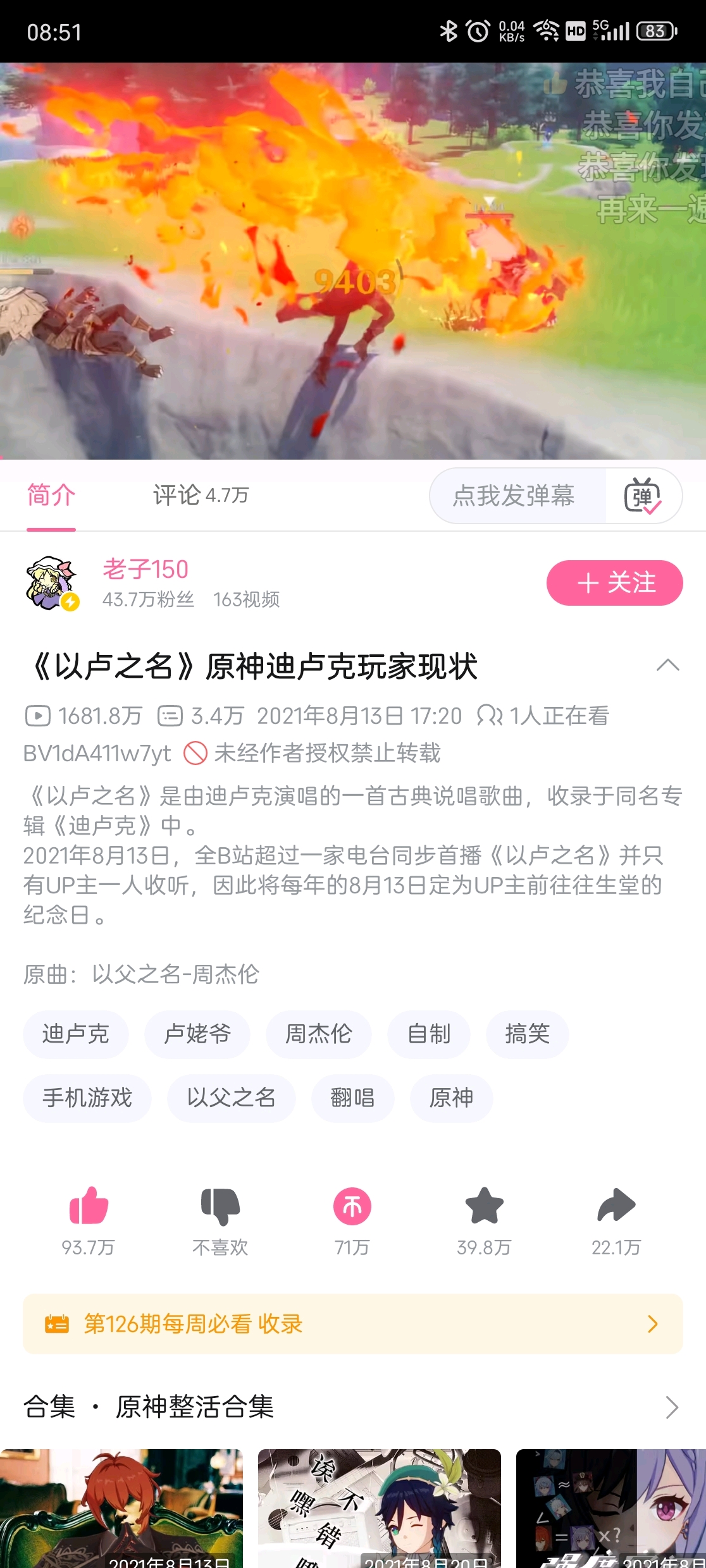Give a coin to this video
706x1568 pixels.
coord(352,1206)
